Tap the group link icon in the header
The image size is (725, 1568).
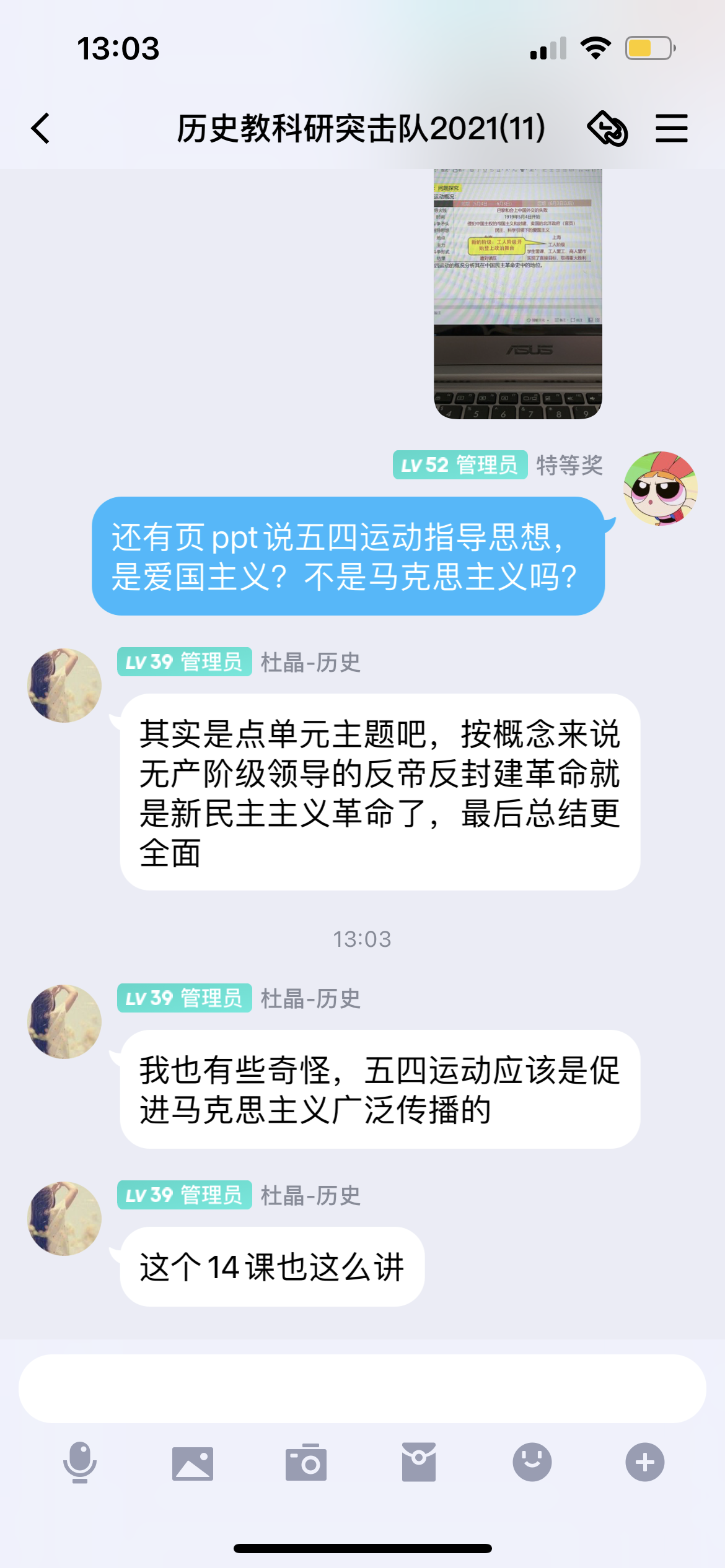coord(607,129)
